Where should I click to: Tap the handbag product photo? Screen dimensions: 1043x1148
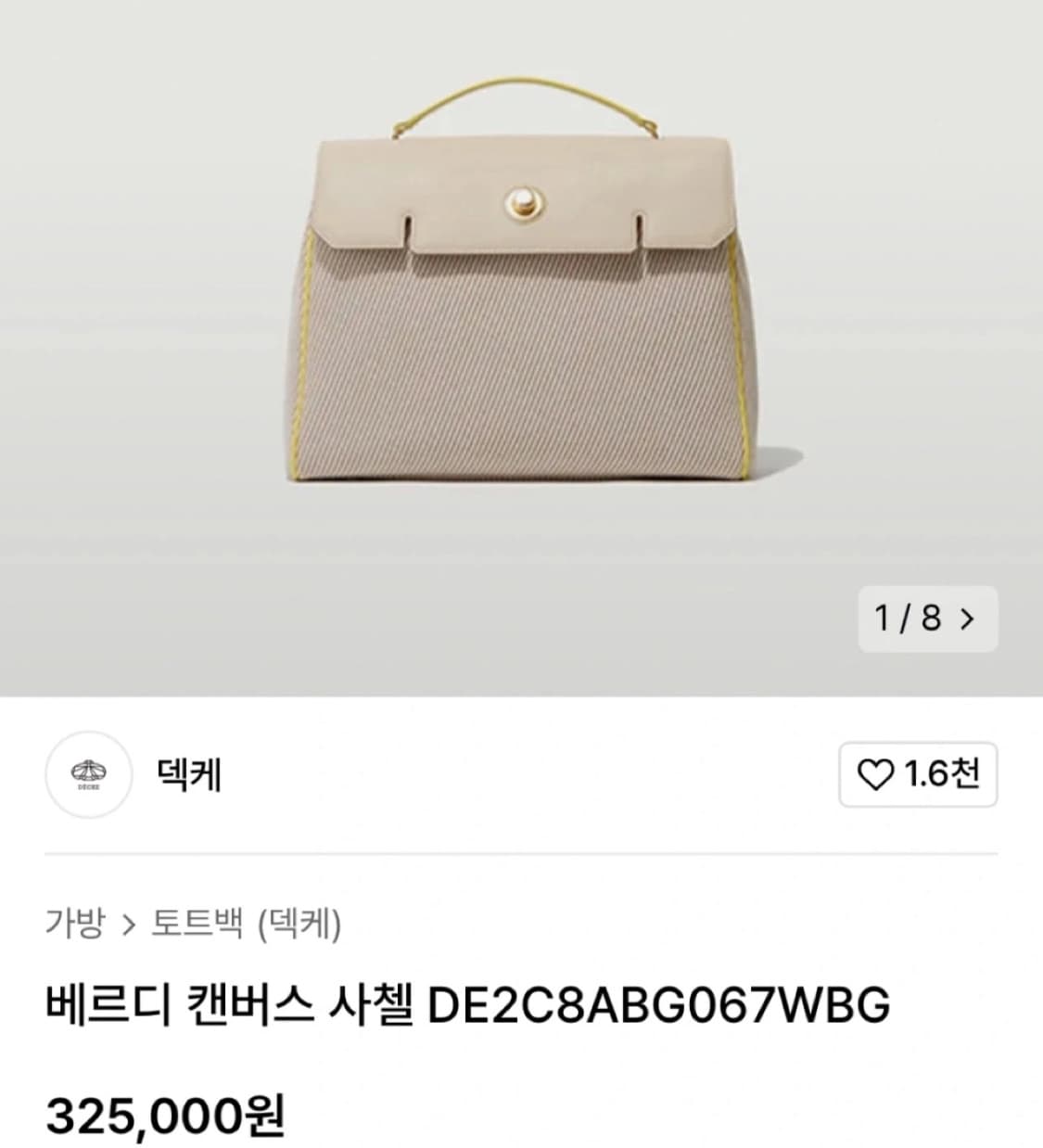(x=519, y=287)
